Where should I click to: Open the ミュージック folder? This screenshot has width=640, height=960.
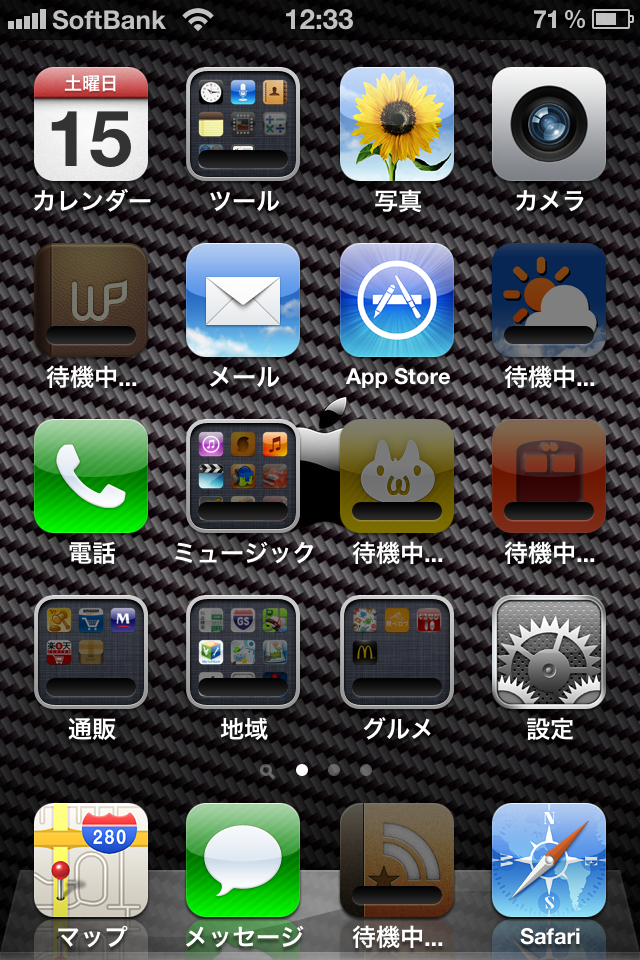243,476
